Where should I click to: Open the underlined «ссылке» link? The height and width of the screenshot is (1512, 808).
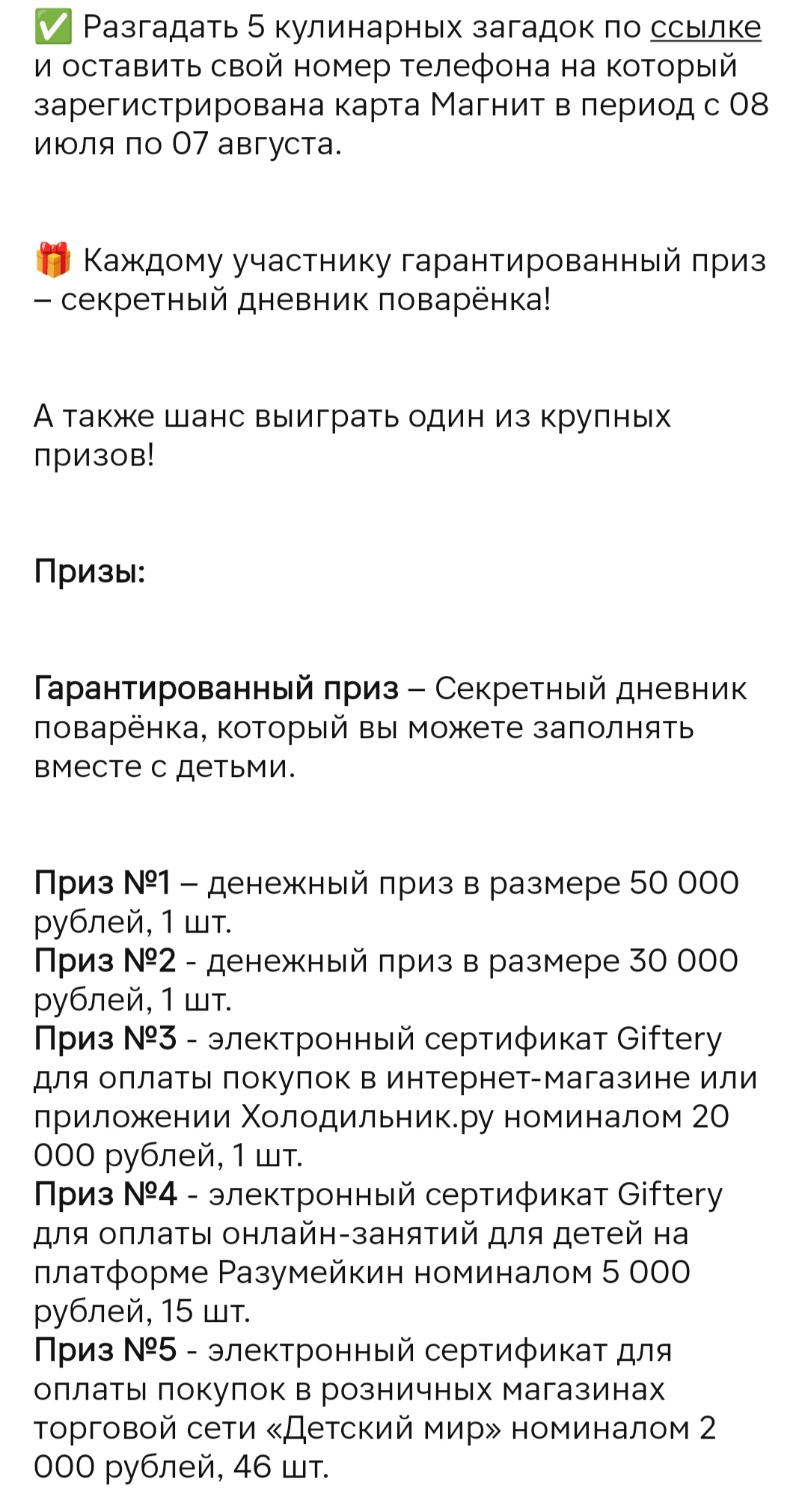click(706, 28)
